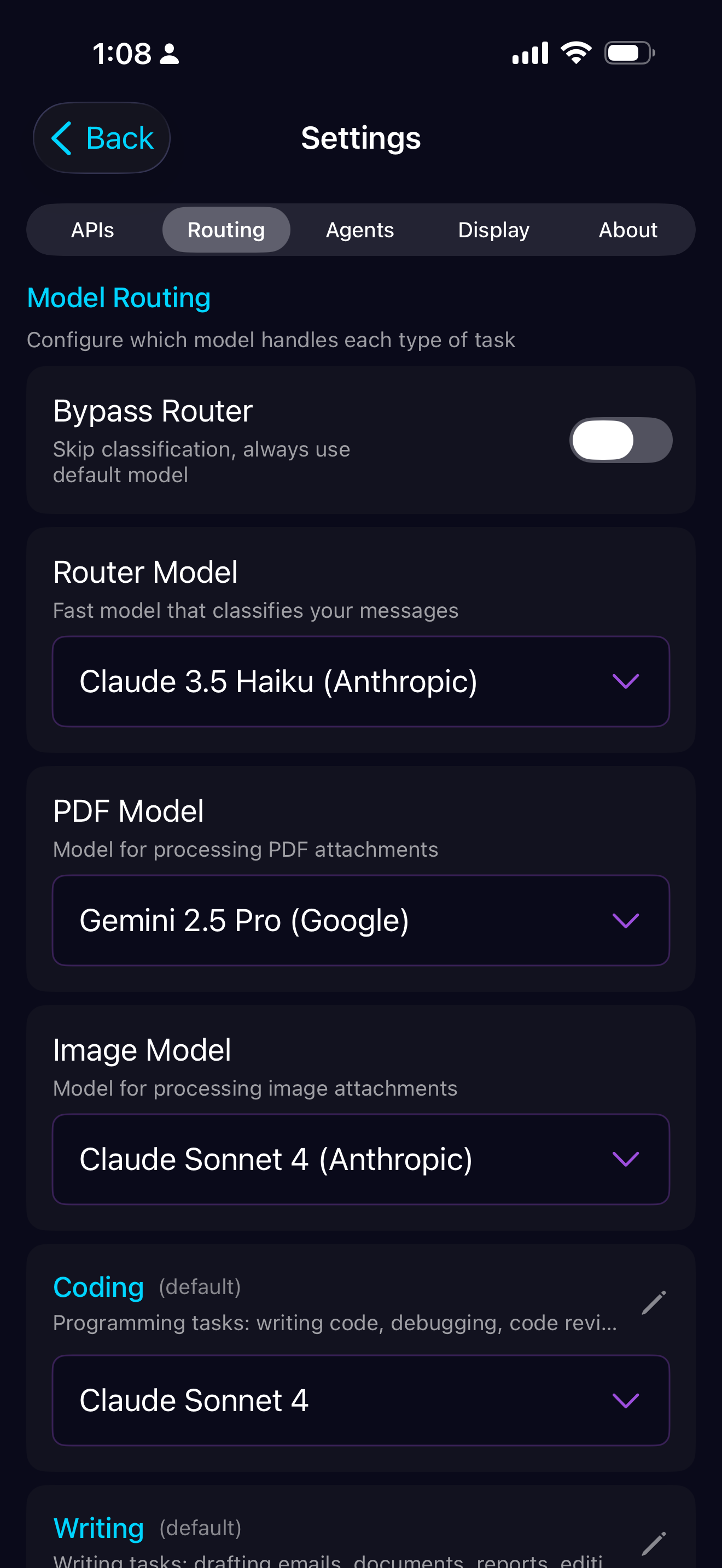Tap the Wi-Fi icon in the status bar
This screenshot has height=1568, width=722.
[x=575, y=52]
